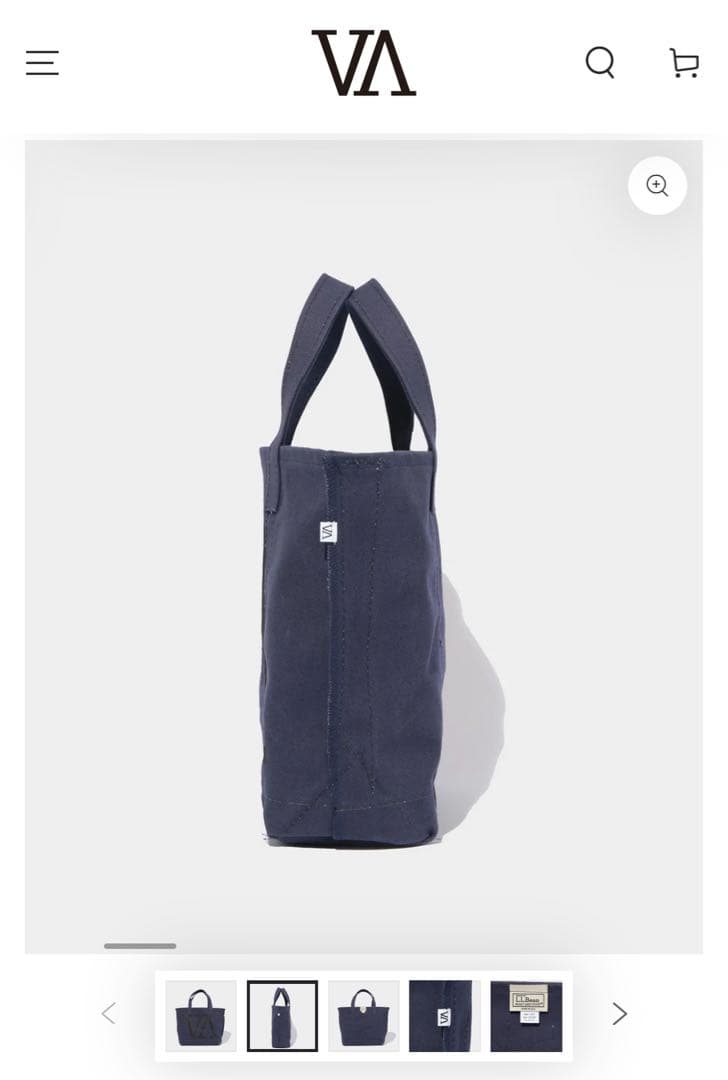Zoom into the product image

(657, 185)
